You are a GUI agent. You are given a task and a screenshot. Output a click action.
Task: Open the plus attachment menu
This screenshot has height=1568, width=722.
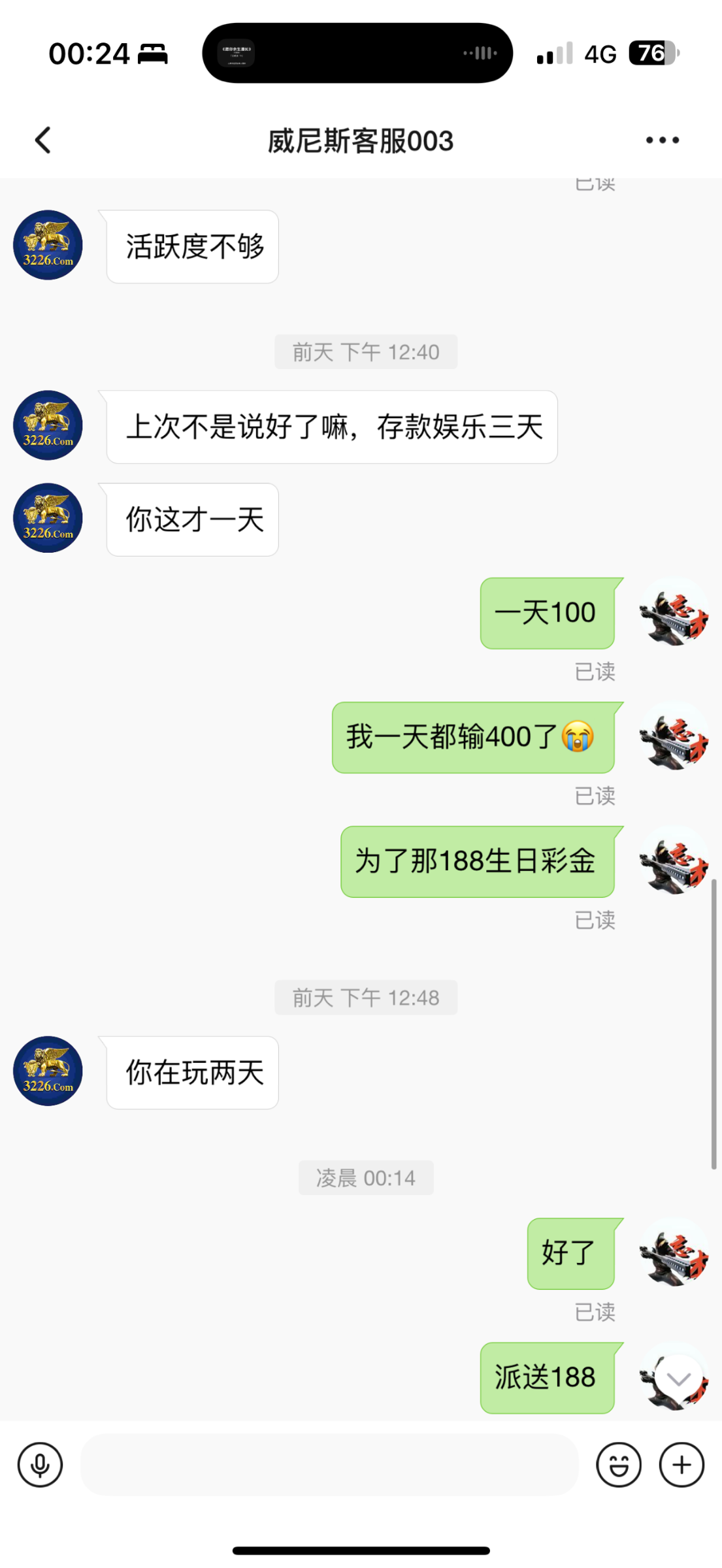pos(681,1465)
